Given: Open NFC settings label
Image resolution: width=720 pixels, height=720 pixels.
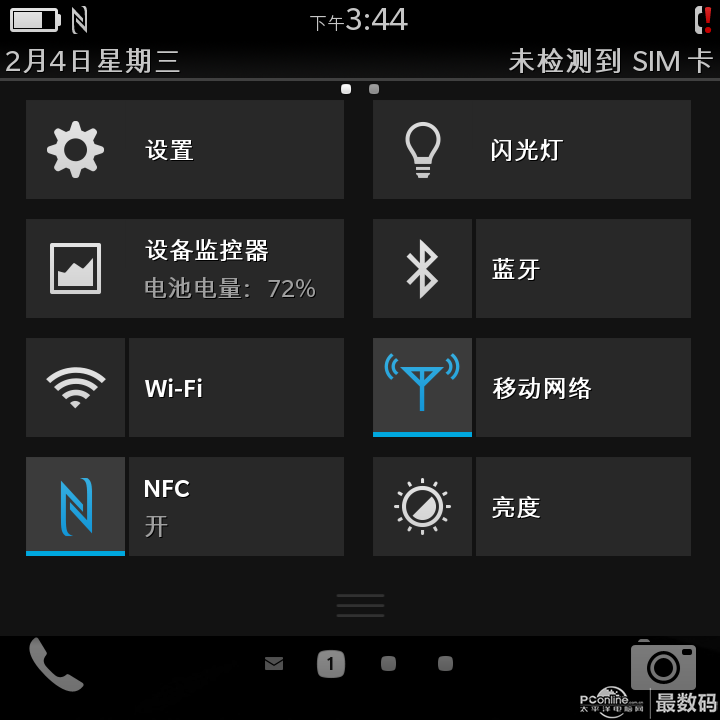Looking at the screenshot, I should [236, 507].
